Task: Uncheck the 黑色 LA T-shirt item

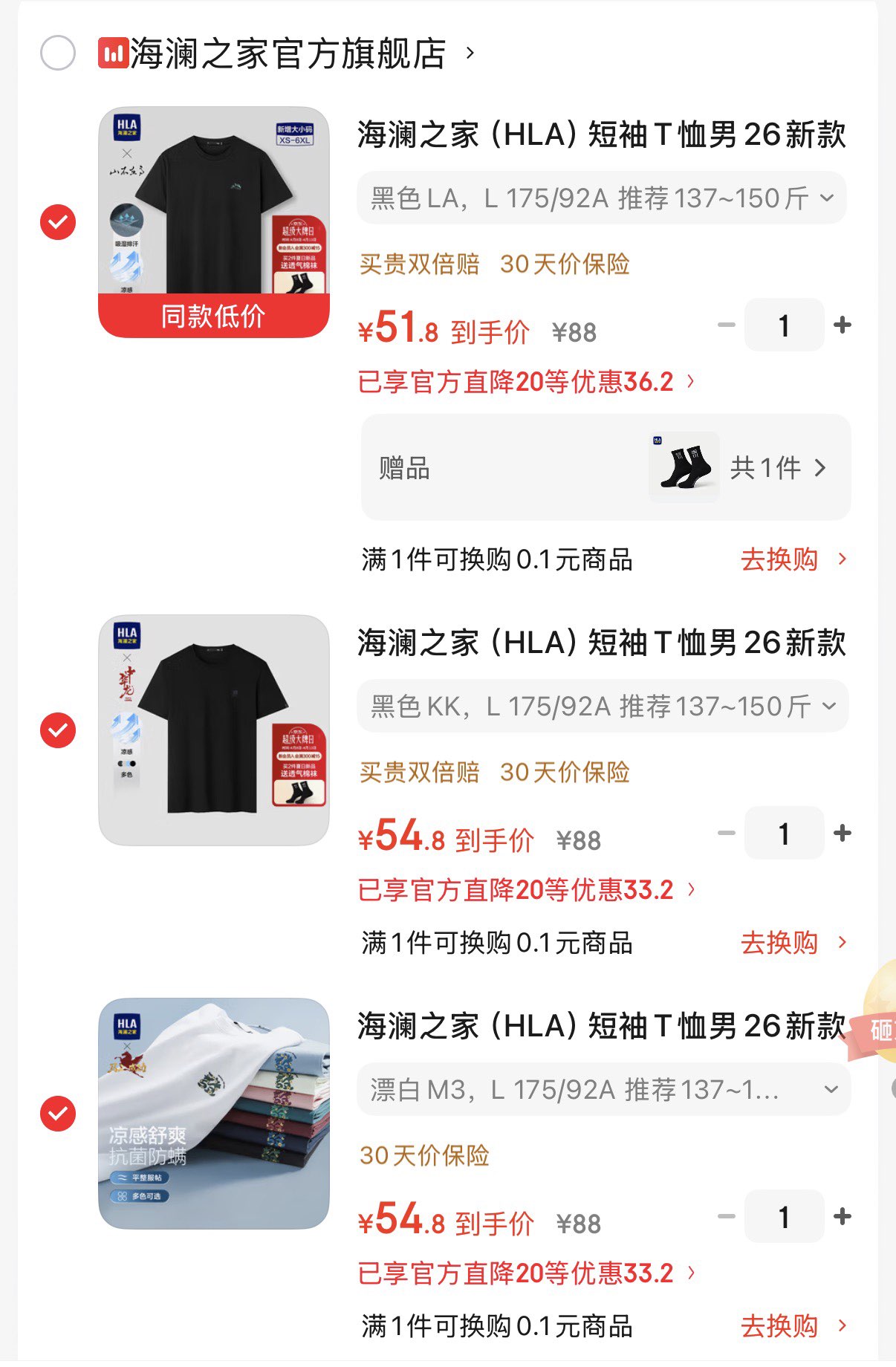Action: point(58,222)
